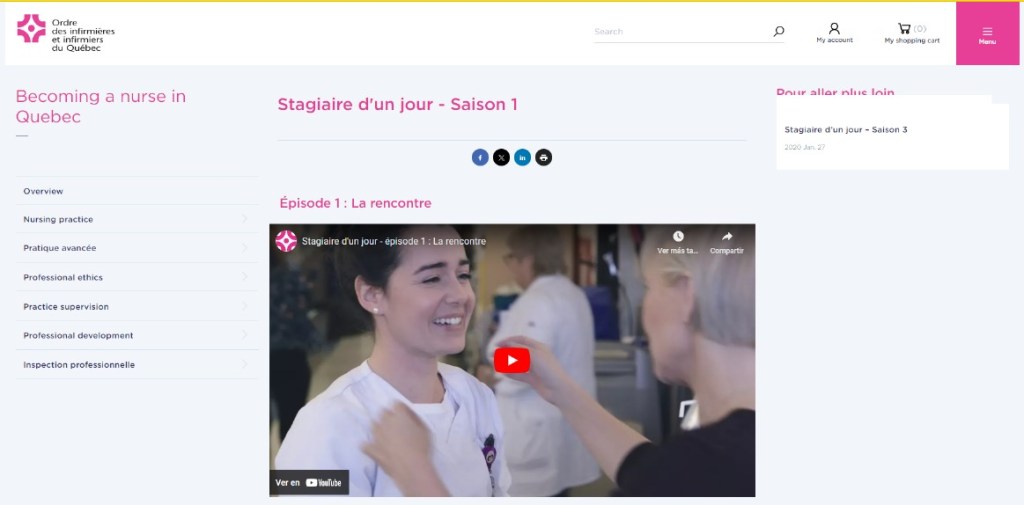Share page on Facebook
Screen dimensions: 1024x505
(480, 157)
